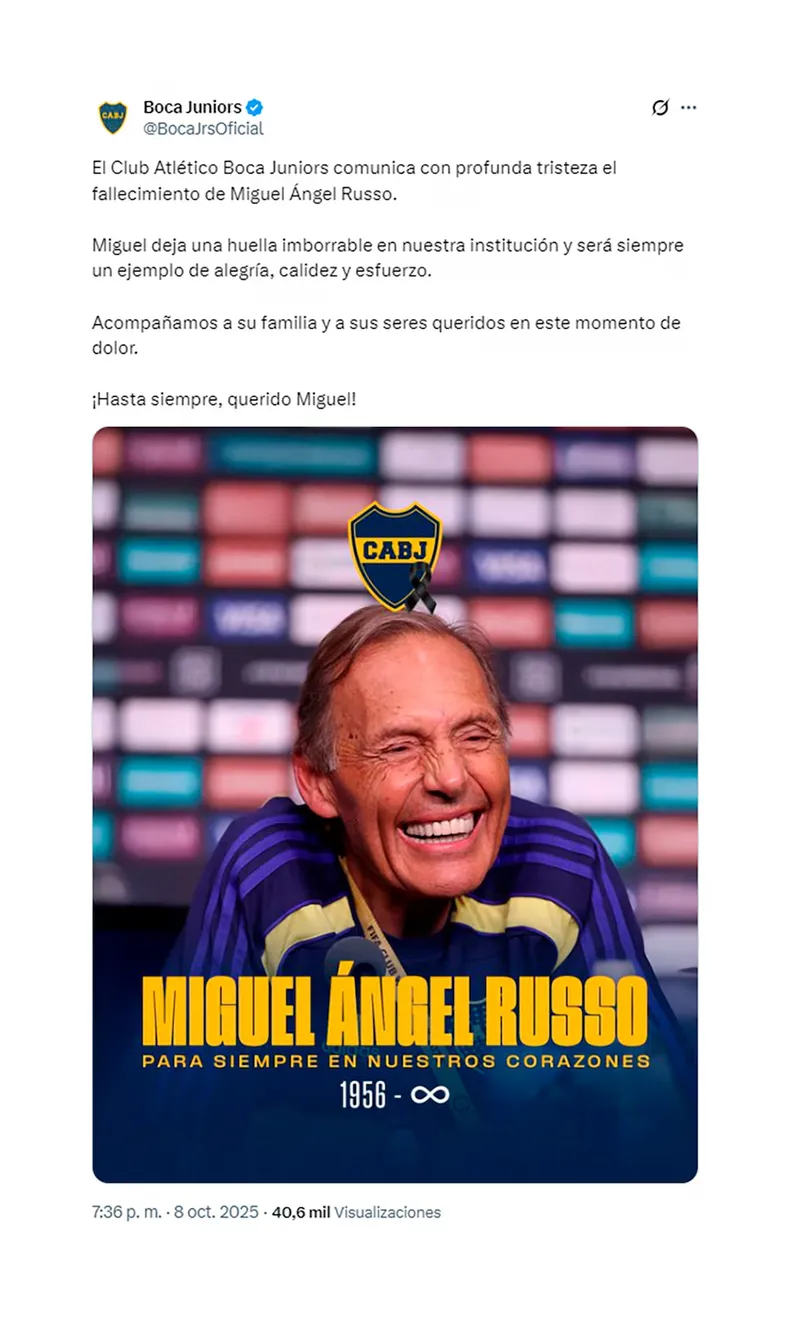790x1322 pixels.
Task: Open the @BocaJrsOficial account handle
Action: click(203, 129)
